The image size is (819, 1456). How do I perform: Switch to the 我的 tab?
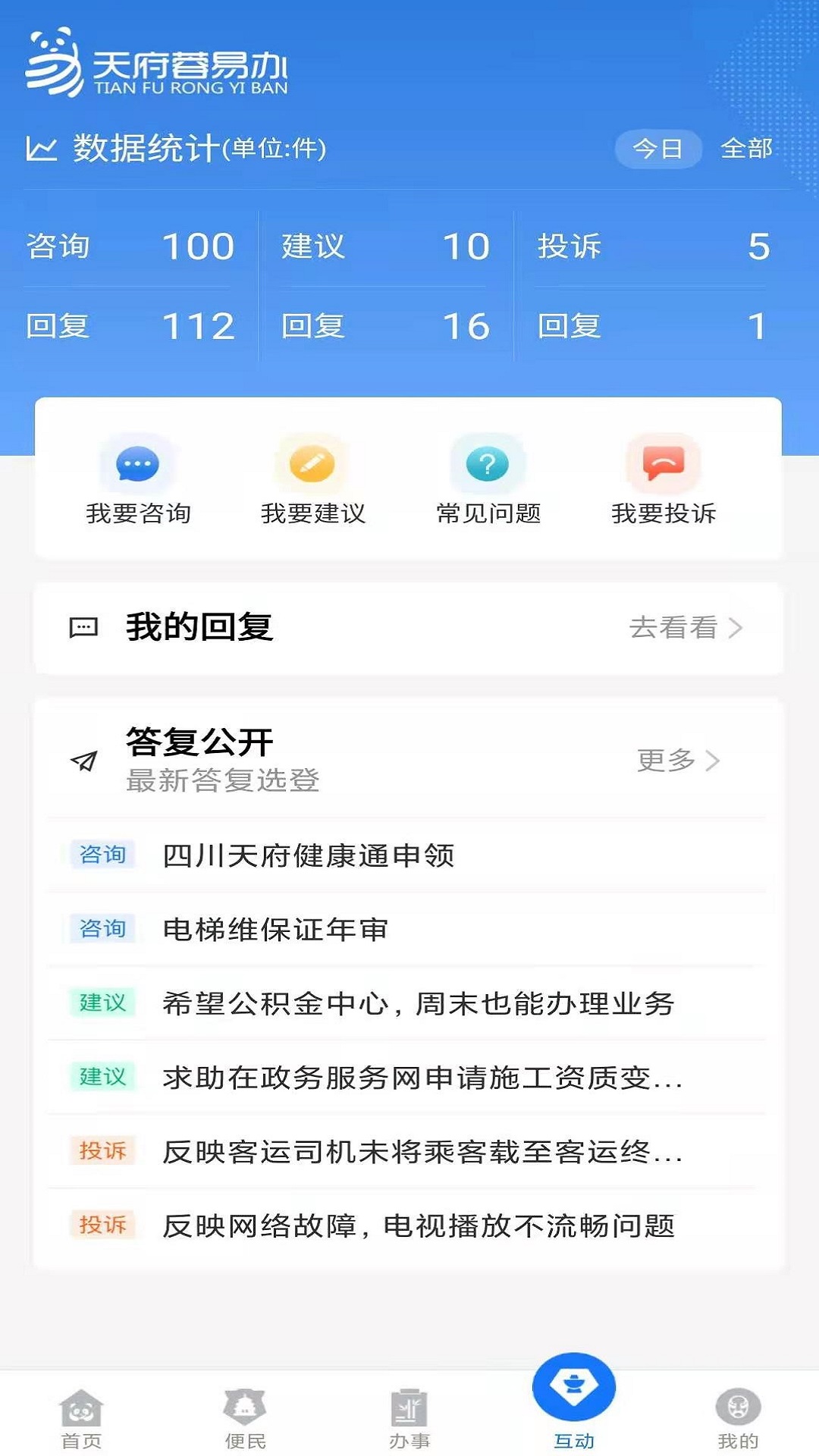(x=738, y=1419)
